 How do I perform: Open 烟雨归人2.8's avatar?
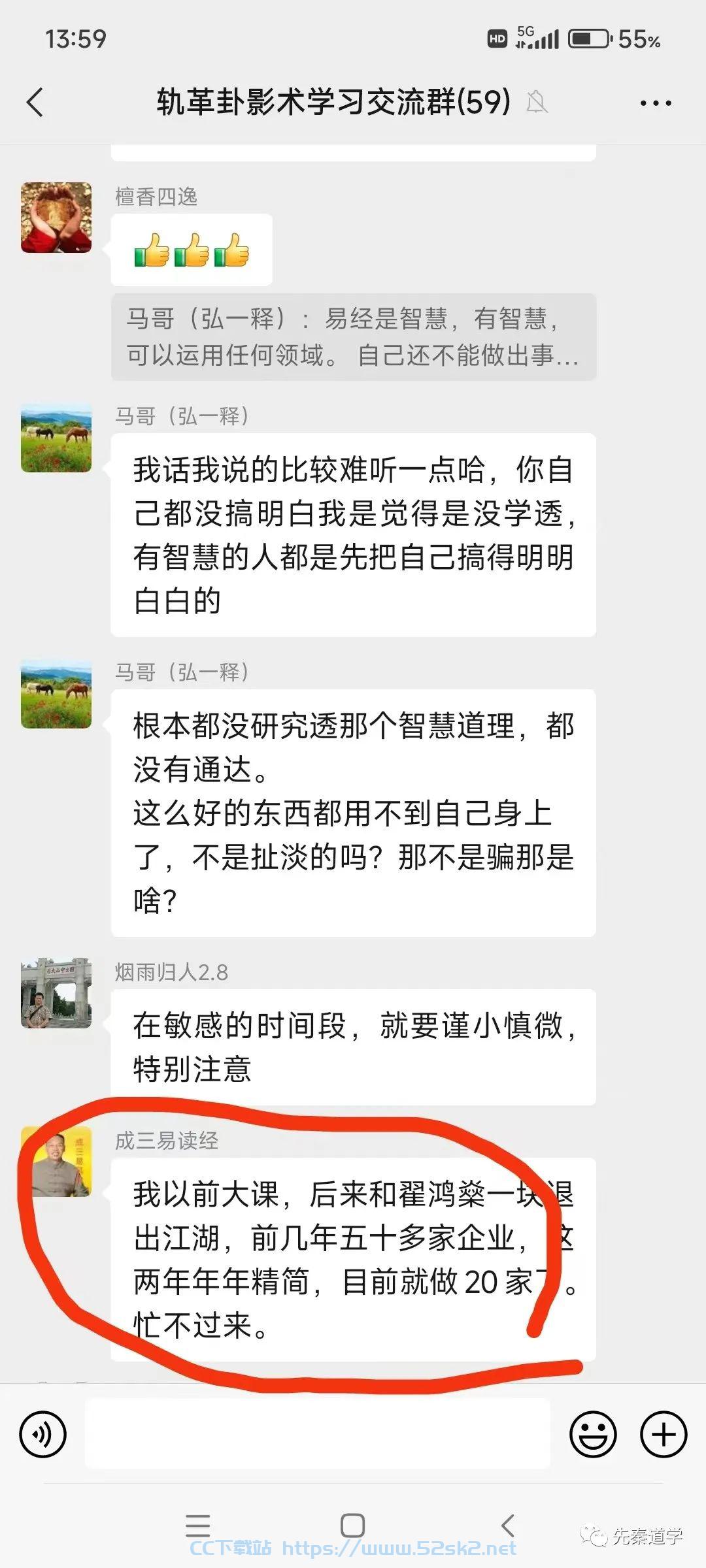point(56,993)
